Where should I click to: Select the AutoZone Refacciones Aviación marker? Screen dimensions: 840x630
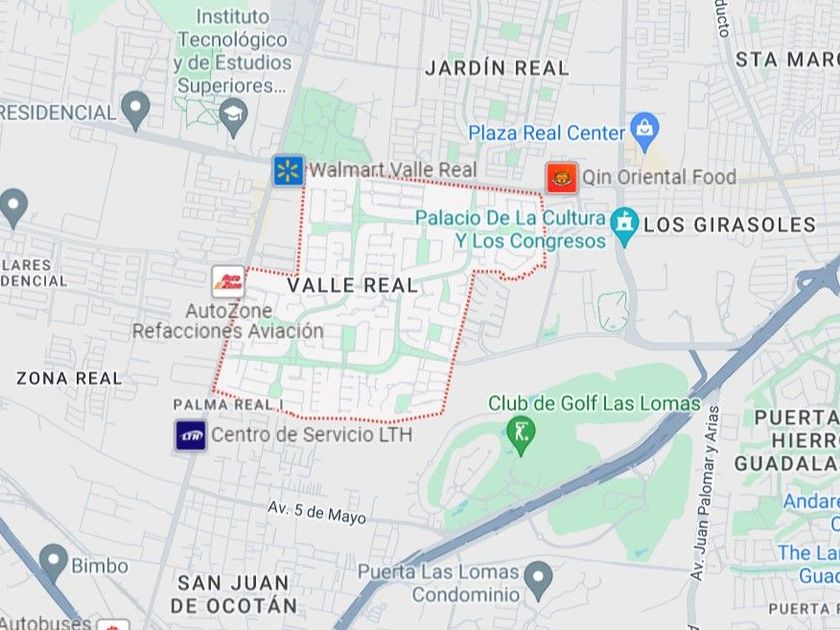click(x=228, y=282)
